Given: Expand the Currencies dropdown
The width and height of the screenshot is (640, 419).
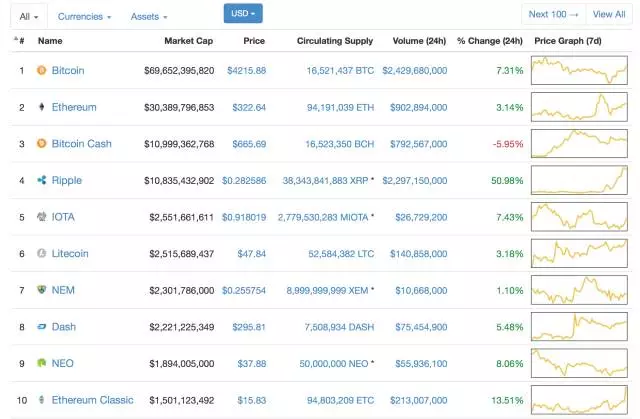Looking at the screenshot, I should pos(84,17).
